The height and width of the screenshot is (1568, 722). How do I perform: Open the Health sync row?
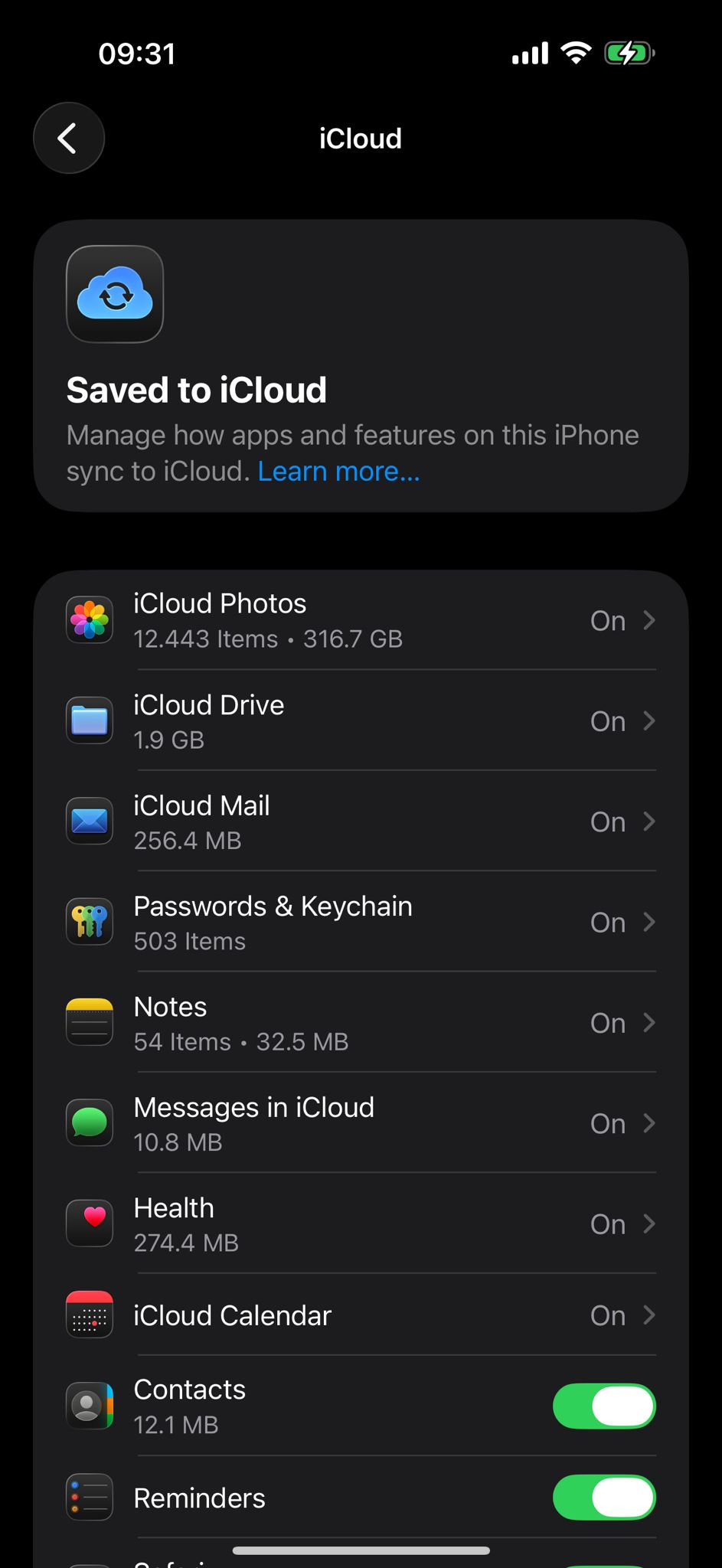click(x=360, y=1223)
